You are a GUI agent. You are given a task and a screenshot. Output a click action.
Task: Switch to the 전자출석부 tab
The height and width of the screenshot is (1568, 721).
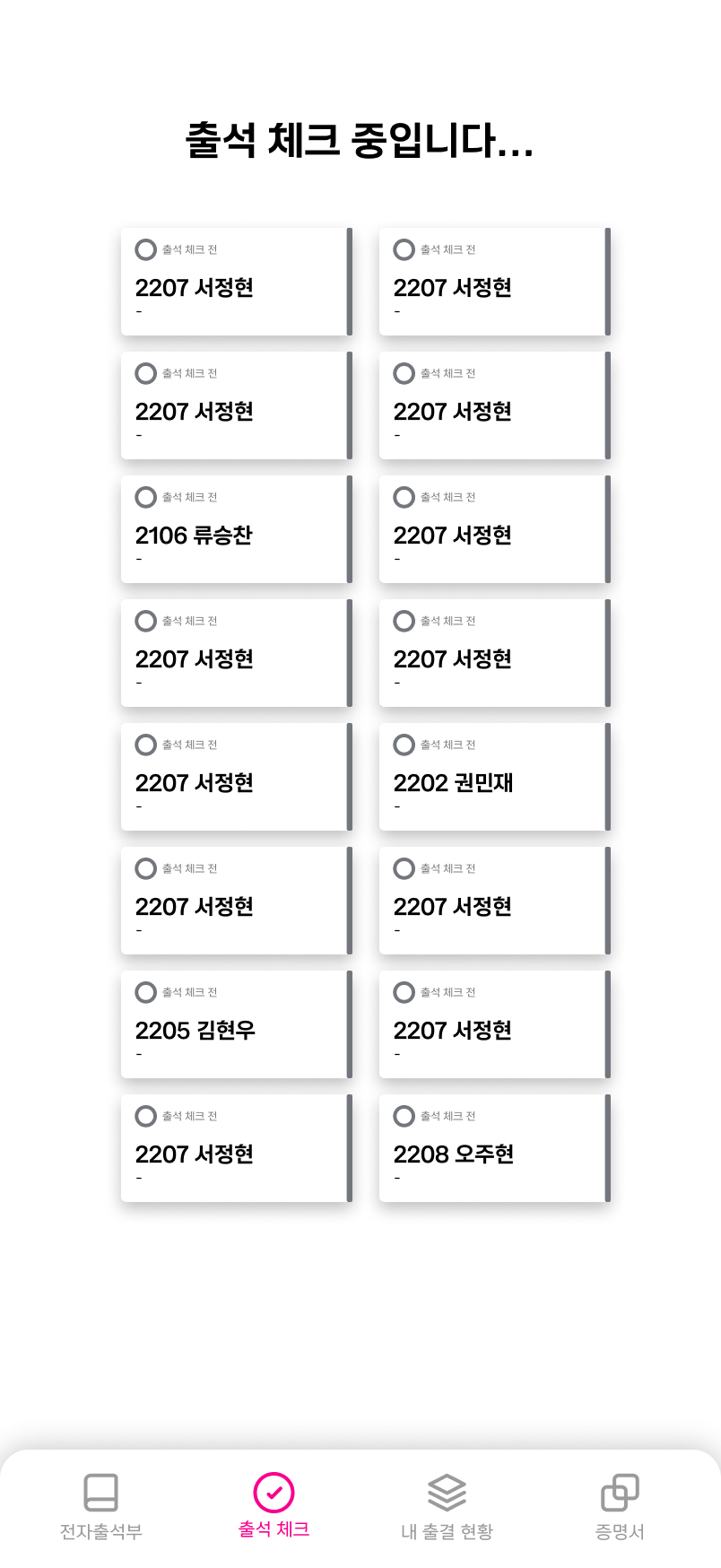(x=100, y=1506)
